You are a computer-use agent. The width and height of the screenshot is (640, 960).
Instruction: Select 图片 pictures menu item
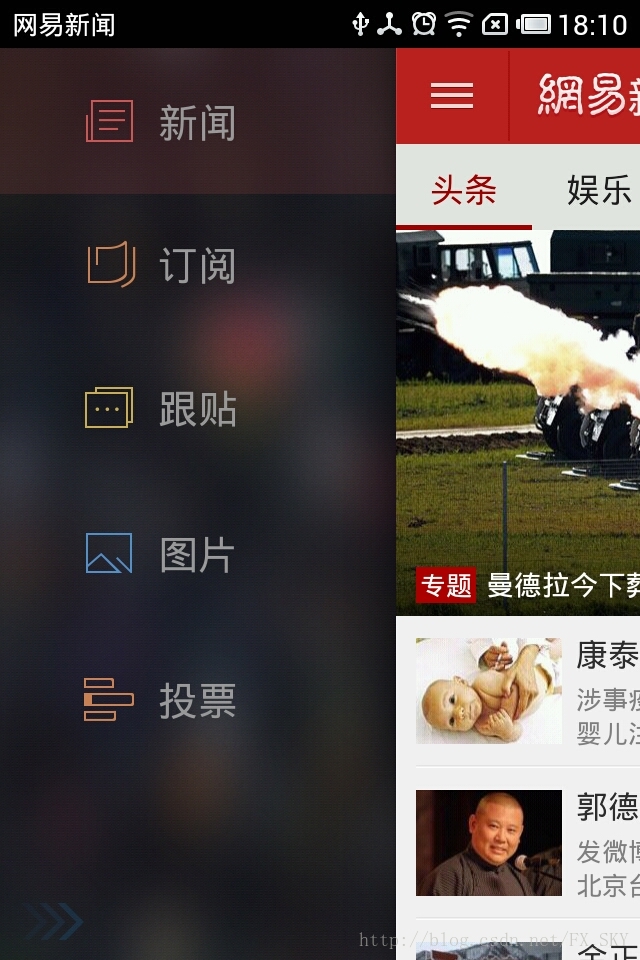[x=196, y=555]
